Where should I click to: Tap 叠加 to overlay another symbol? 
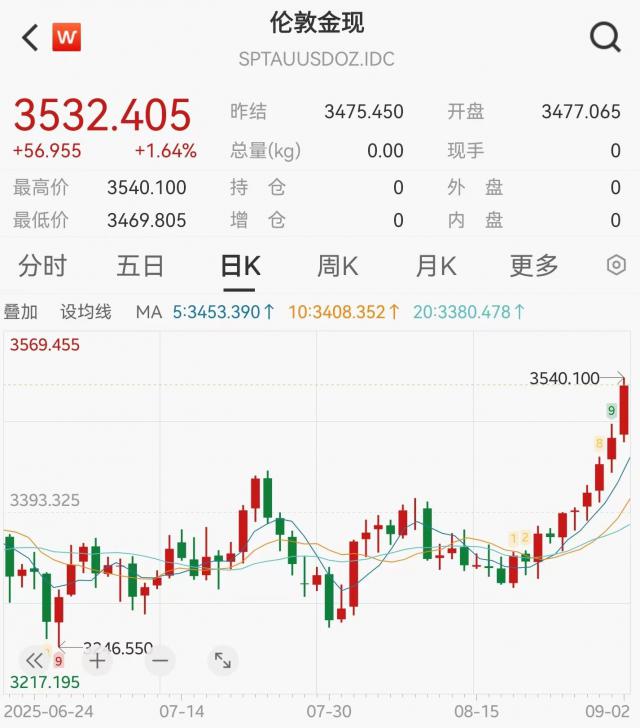point(21,312)
